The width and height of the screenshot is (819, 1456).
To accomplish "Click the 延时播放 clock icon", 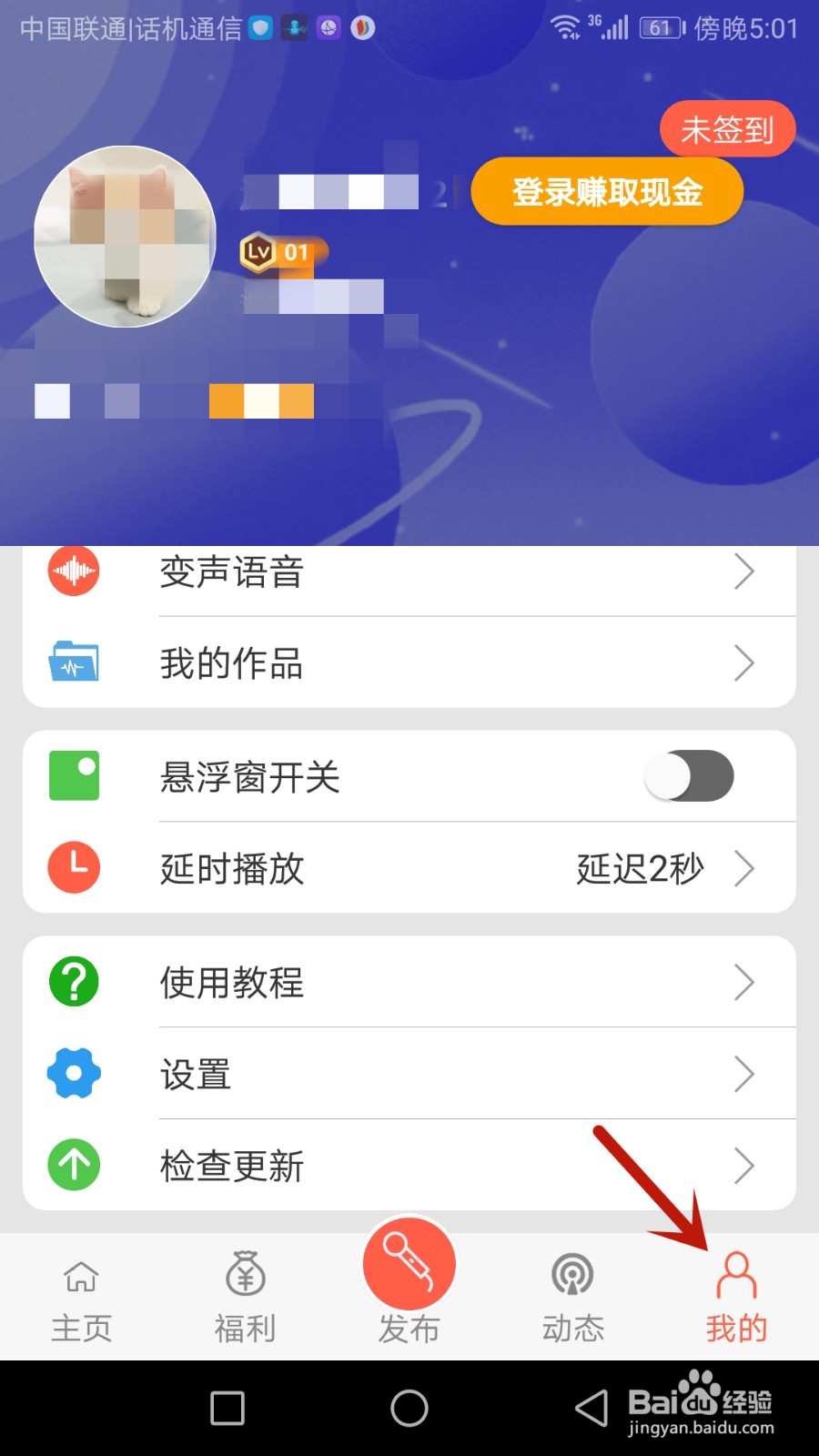I will pyautogui.click(x=73, y=868).
